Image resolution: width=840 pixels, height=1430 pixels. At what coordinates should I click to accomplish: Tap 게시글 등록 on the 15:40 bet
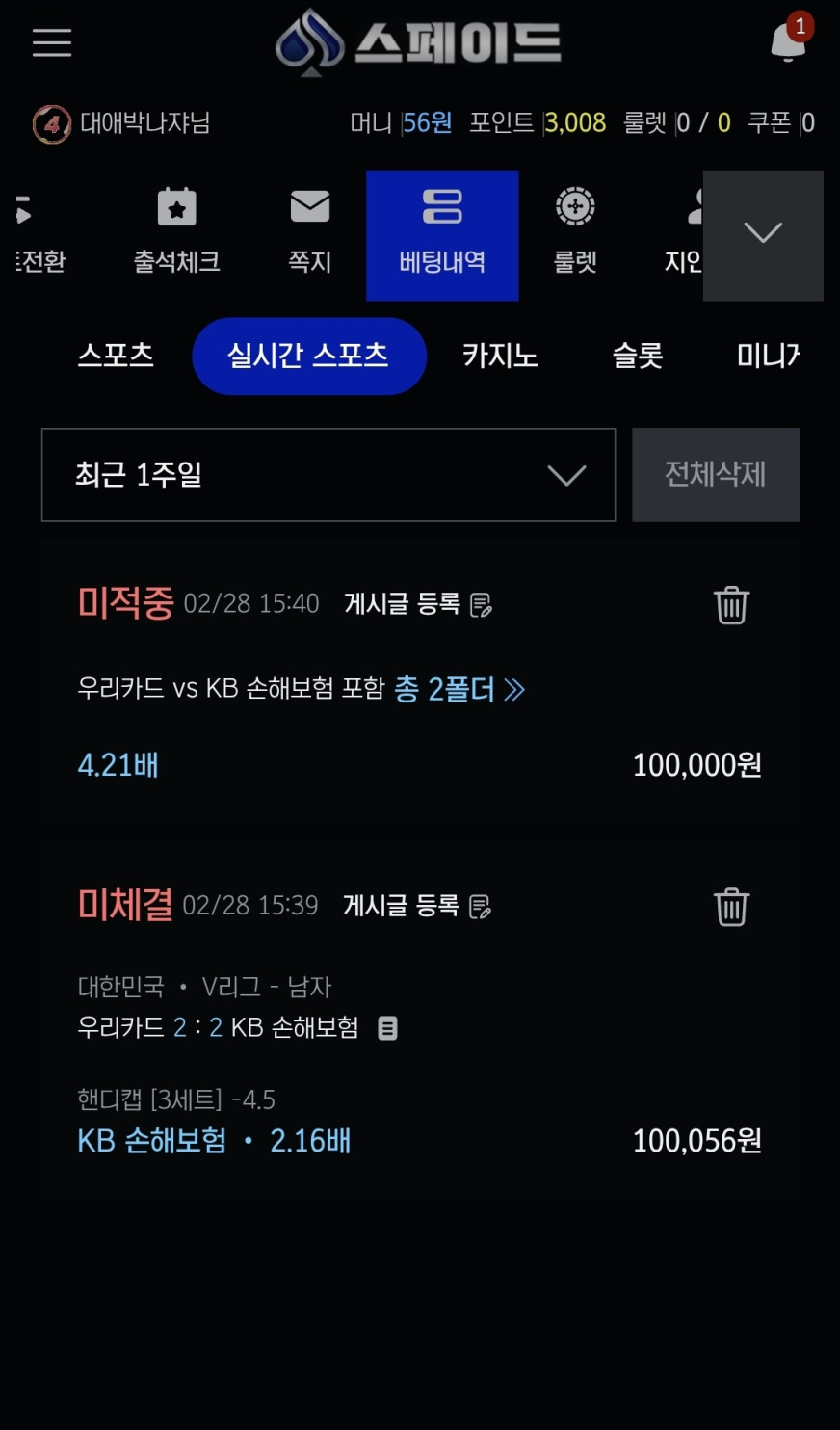point(418,604)
